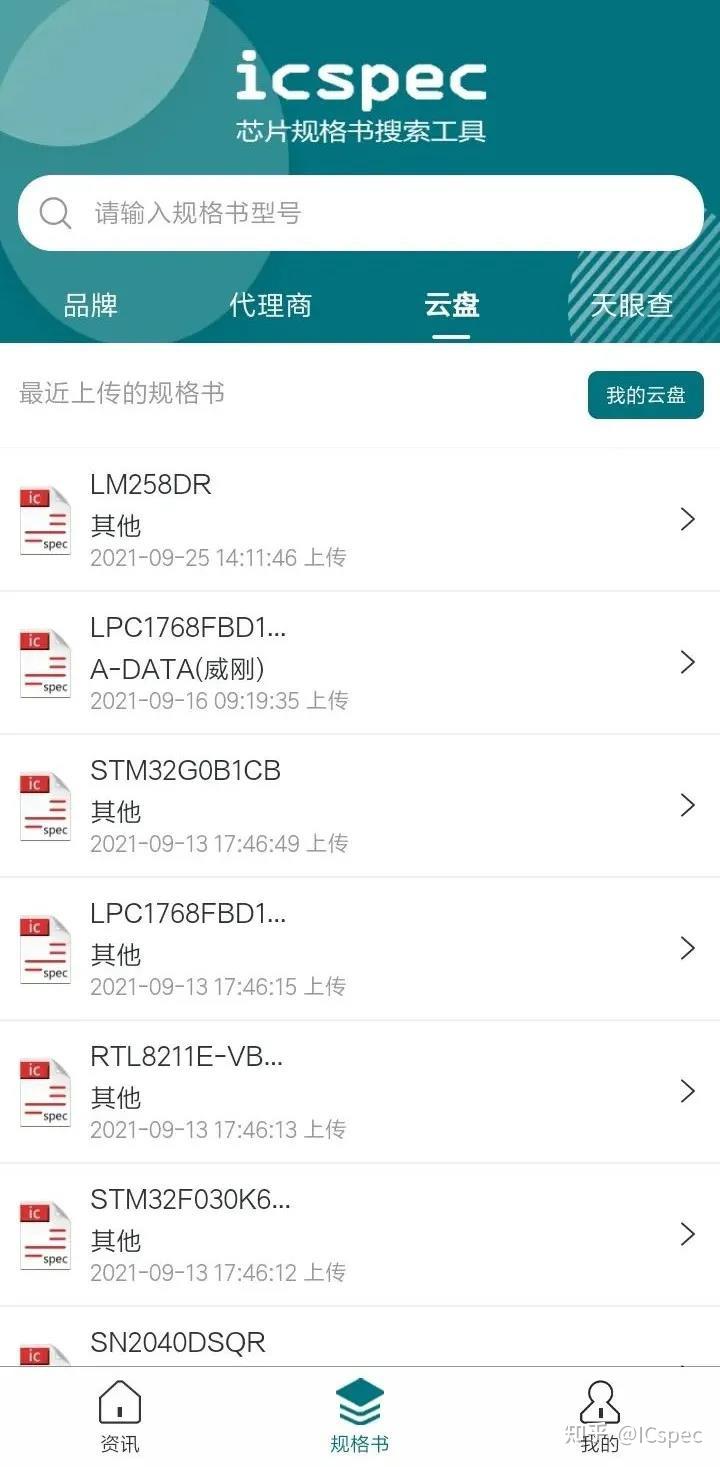Open the LM258DR spec document icon
The height and width of the screenshot is (1467, 720).
click(x=44, y=519)
